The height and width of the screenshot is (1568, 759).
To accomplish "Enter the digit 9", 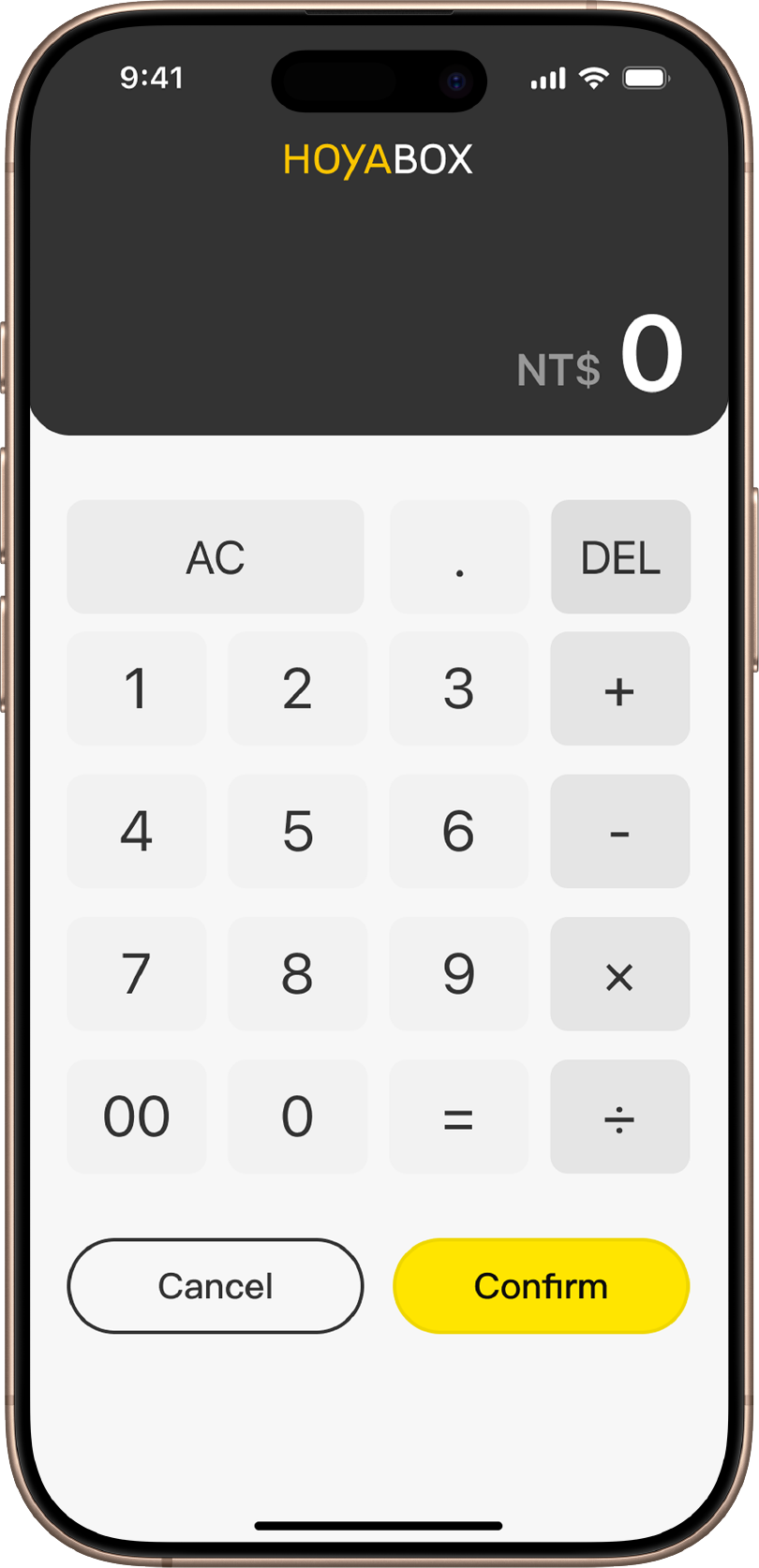I will tap(459, 974).
